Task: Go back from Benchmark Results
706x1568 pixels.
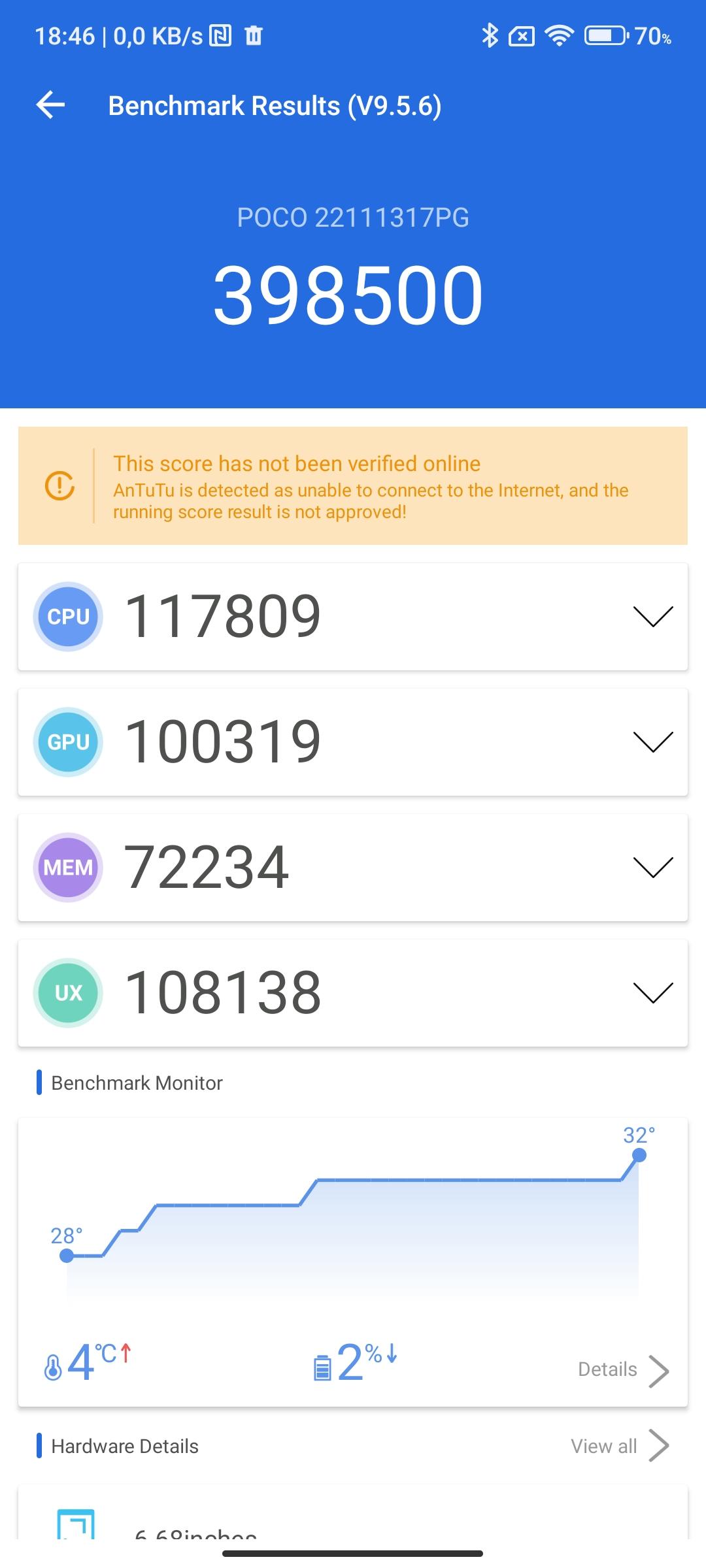Action: pyautogui.click(x=51, y=105)
